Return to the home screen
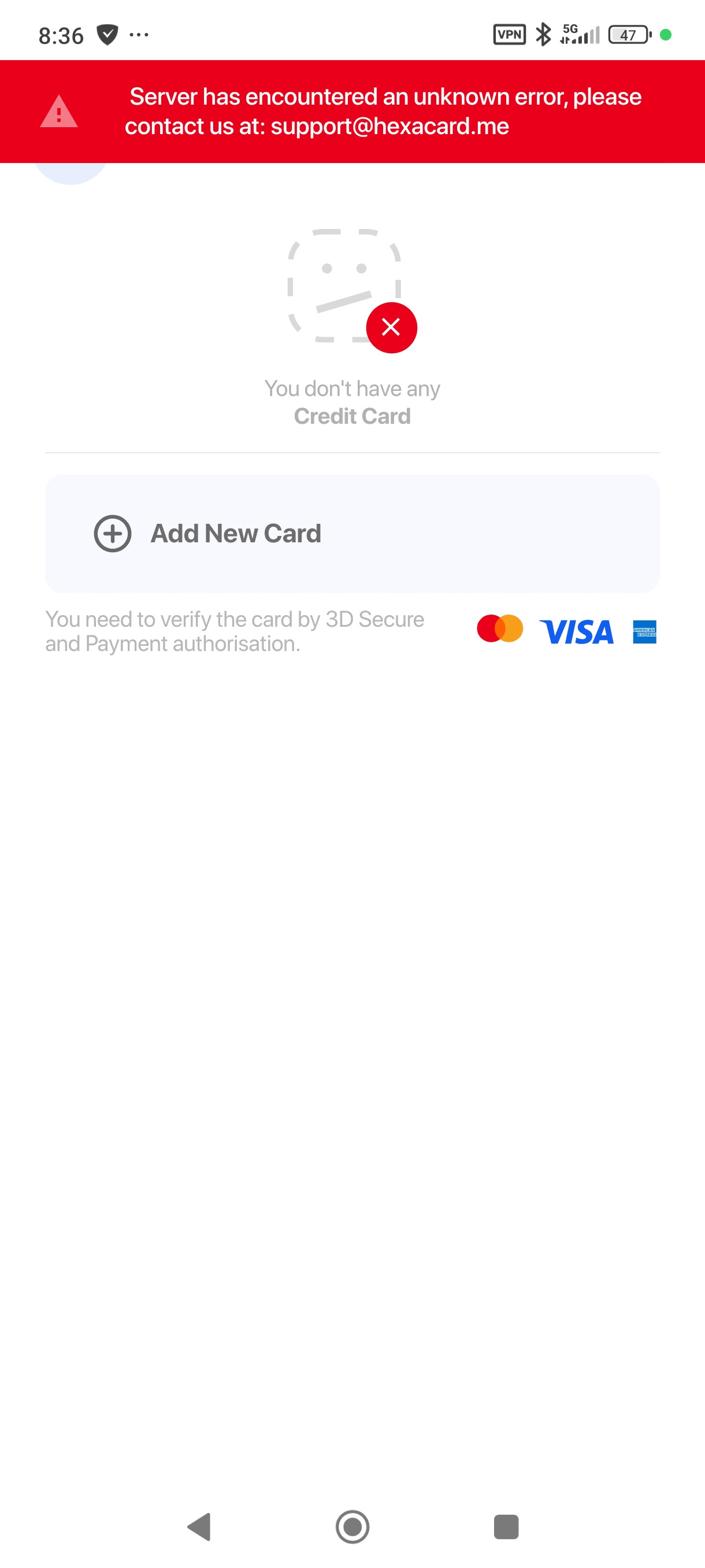Screen dimensions: 705x1568 click(352, 1526)
